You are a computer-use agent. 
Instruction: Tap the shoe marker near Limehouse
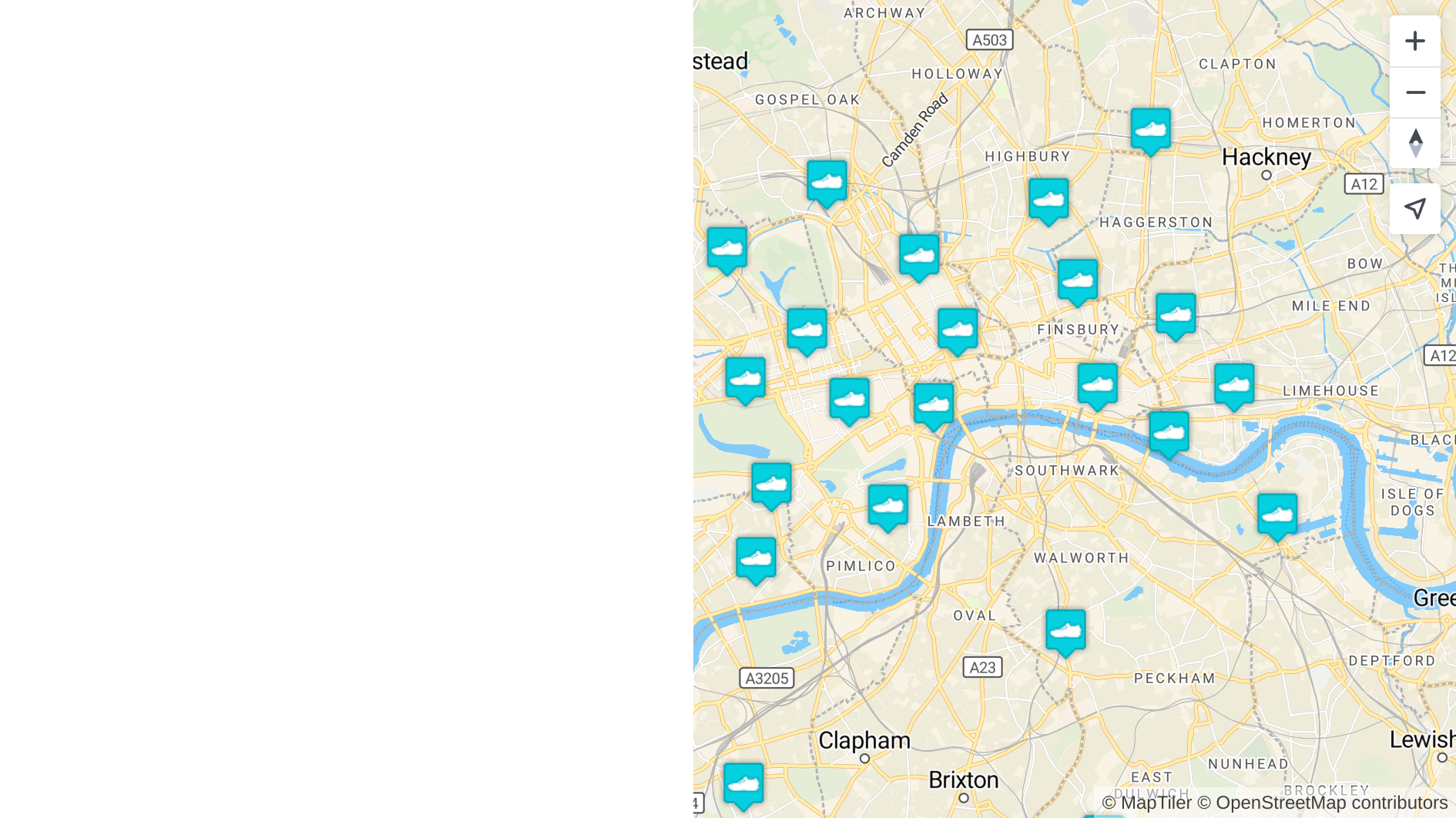pos(1233,384)
